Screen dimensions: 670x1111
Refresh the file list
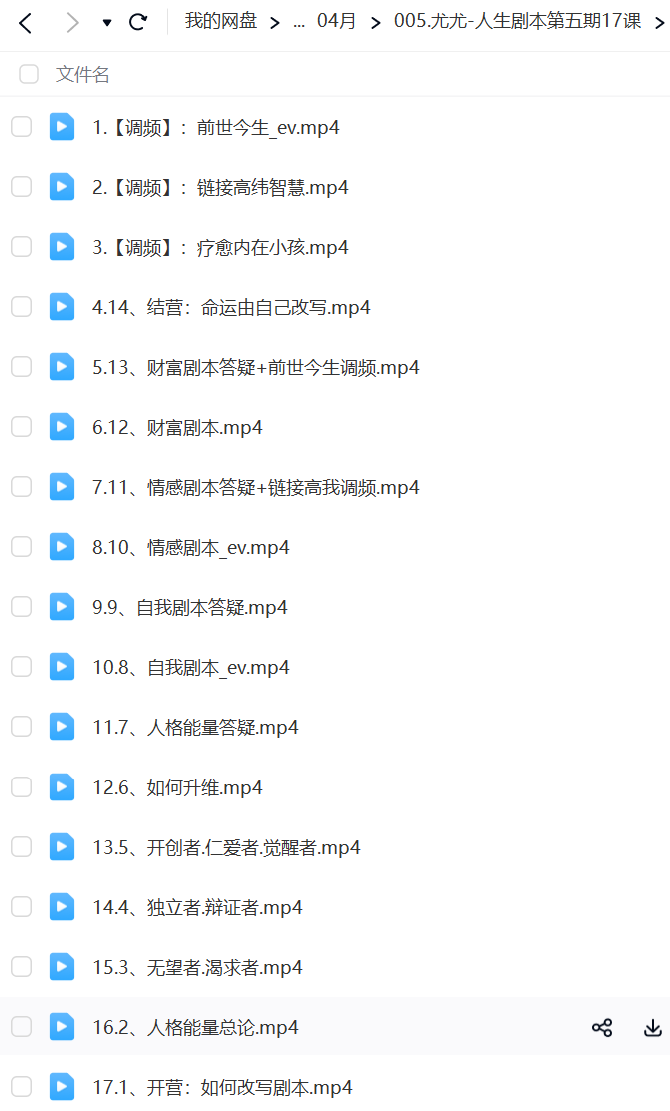coord(138,23)
